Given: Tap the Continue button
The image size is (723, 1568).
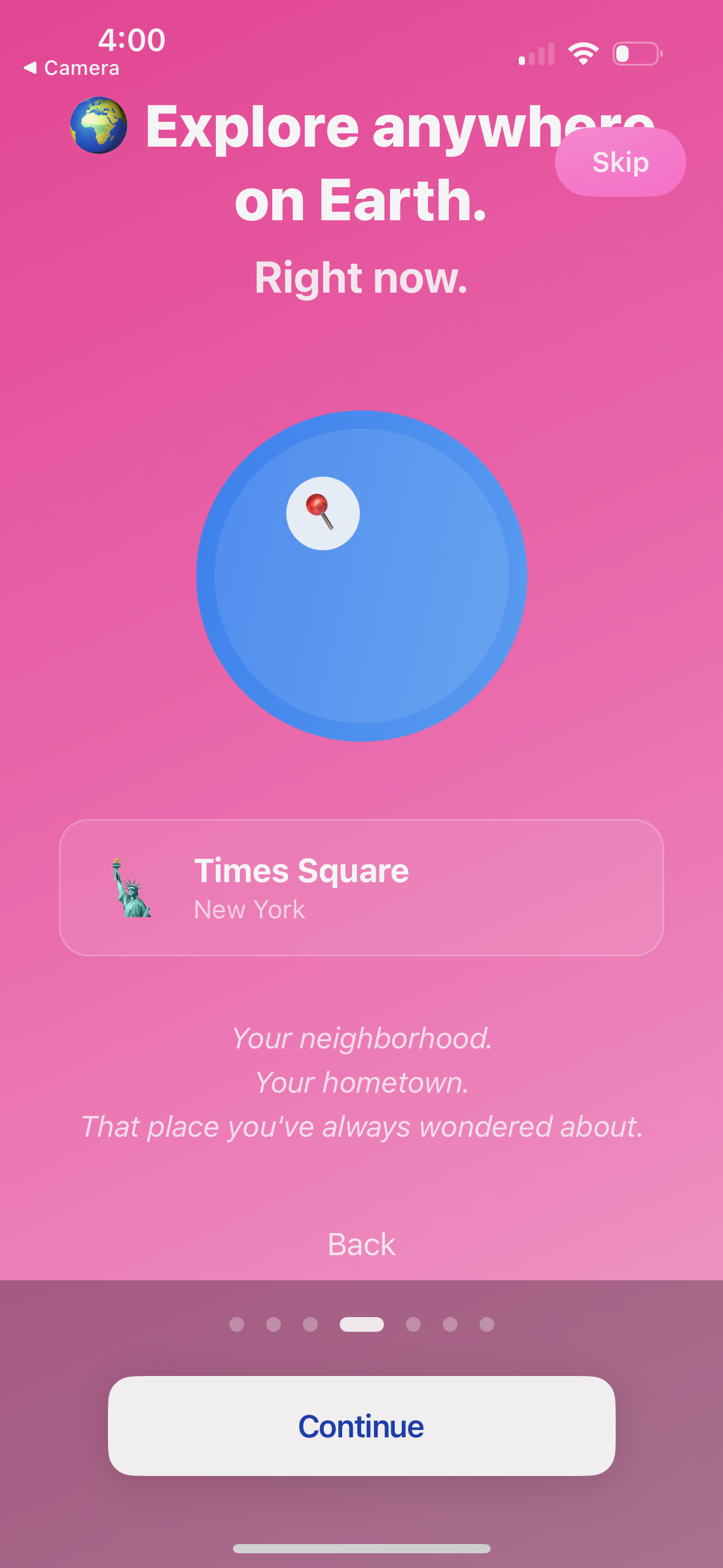Looking at the screenshot, I should tap(361, 1426).
